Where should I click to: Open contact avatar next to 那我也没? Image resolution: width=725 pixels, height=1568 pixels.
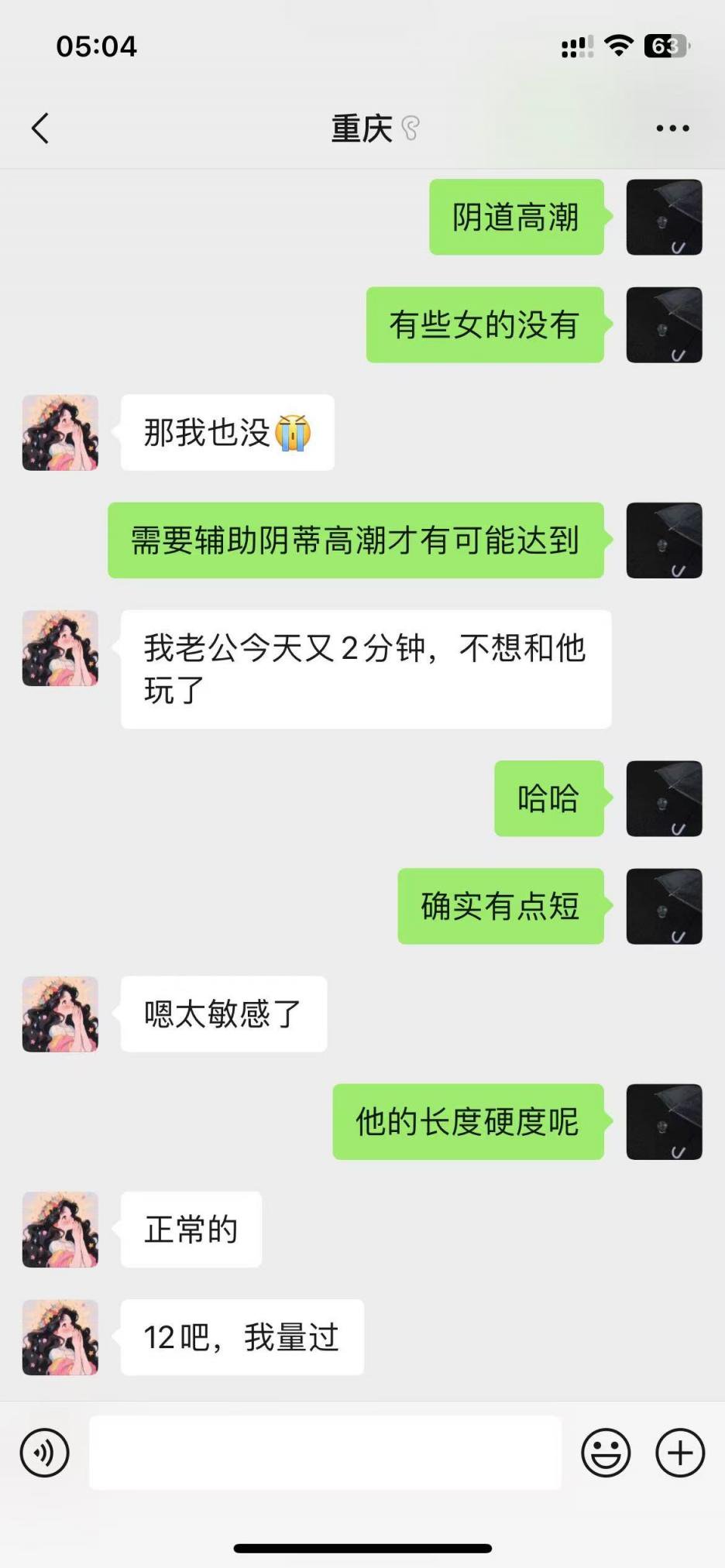pos(60,433)
